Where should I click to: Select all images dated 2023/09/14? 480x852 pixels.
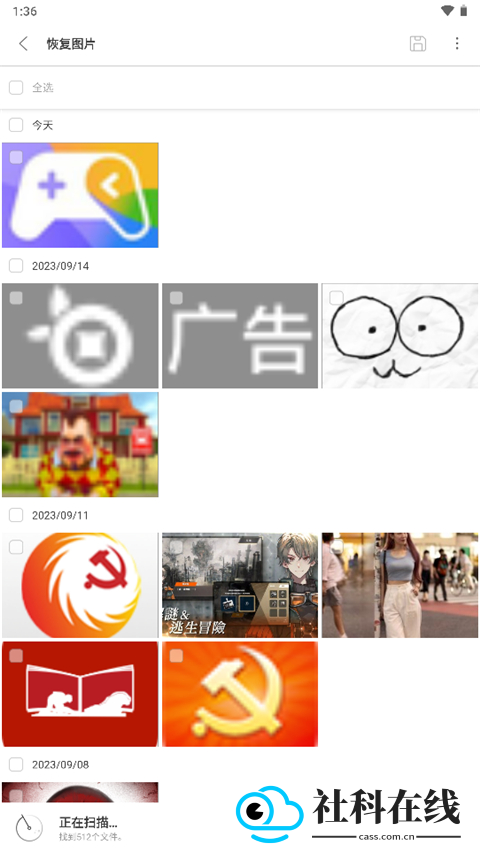(16, 266)
